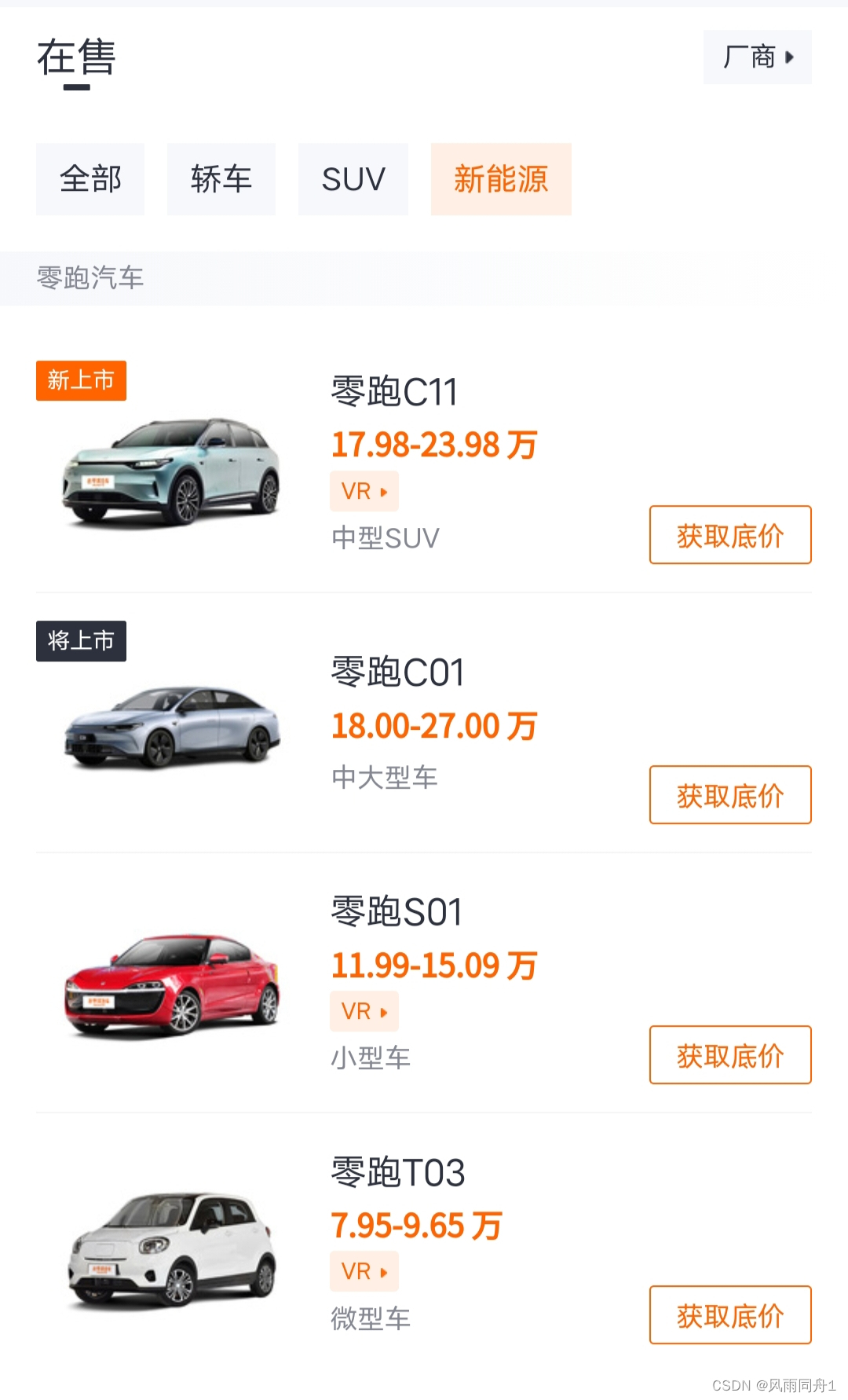848x1400 pixels.
Task: Click 获取底价 for 零跑C11
Action: point(729,535)
